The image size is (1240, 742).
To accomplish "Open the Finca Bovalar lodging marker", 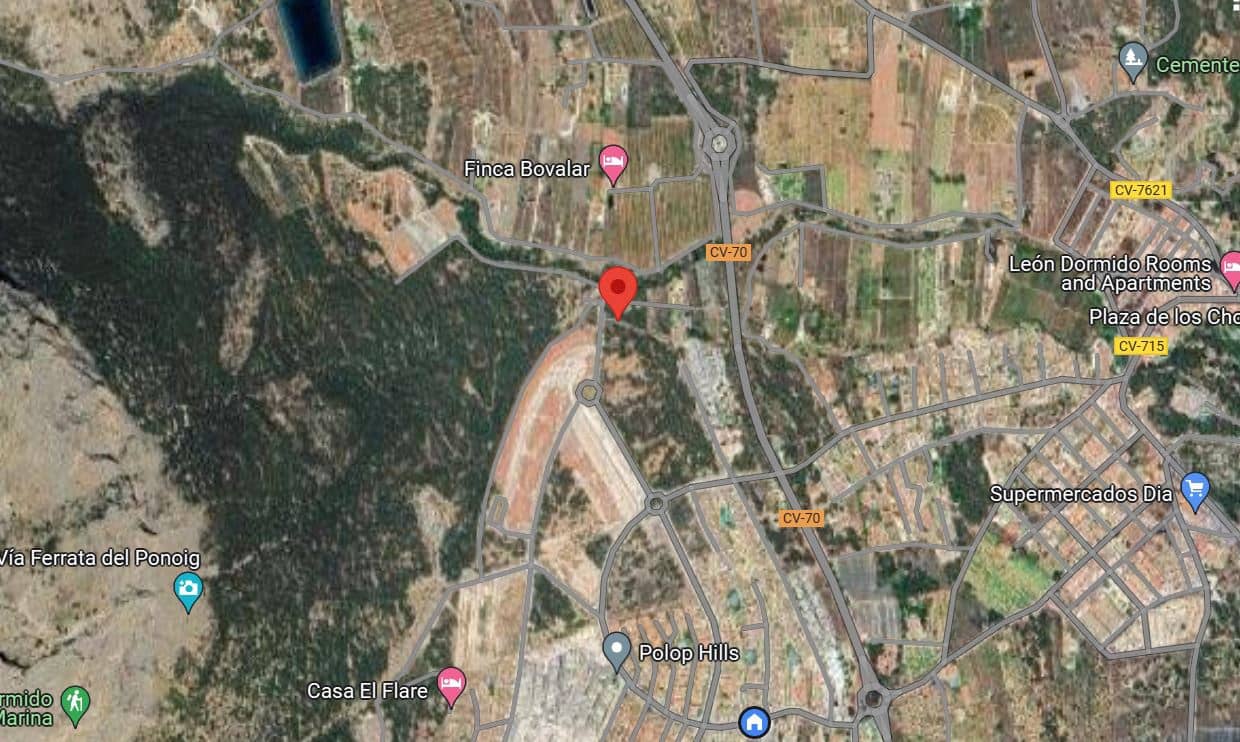I will tap(613, 162).
